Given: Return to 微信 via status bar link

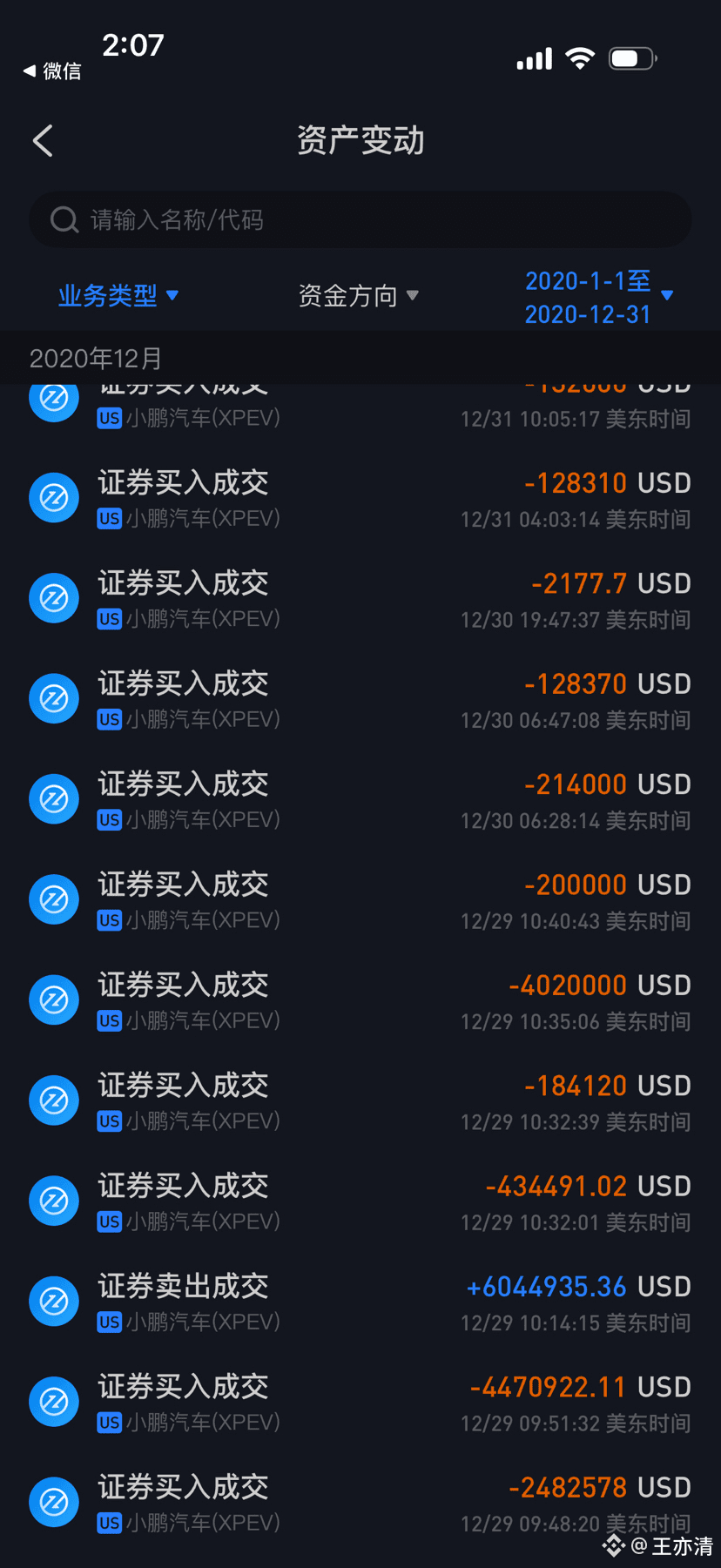Looking at the screenshot, I should (52, 71).
